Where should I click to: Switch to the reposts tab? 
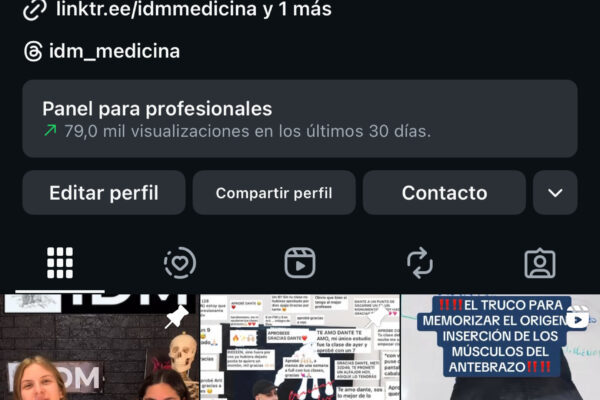[x=420, y=263]
